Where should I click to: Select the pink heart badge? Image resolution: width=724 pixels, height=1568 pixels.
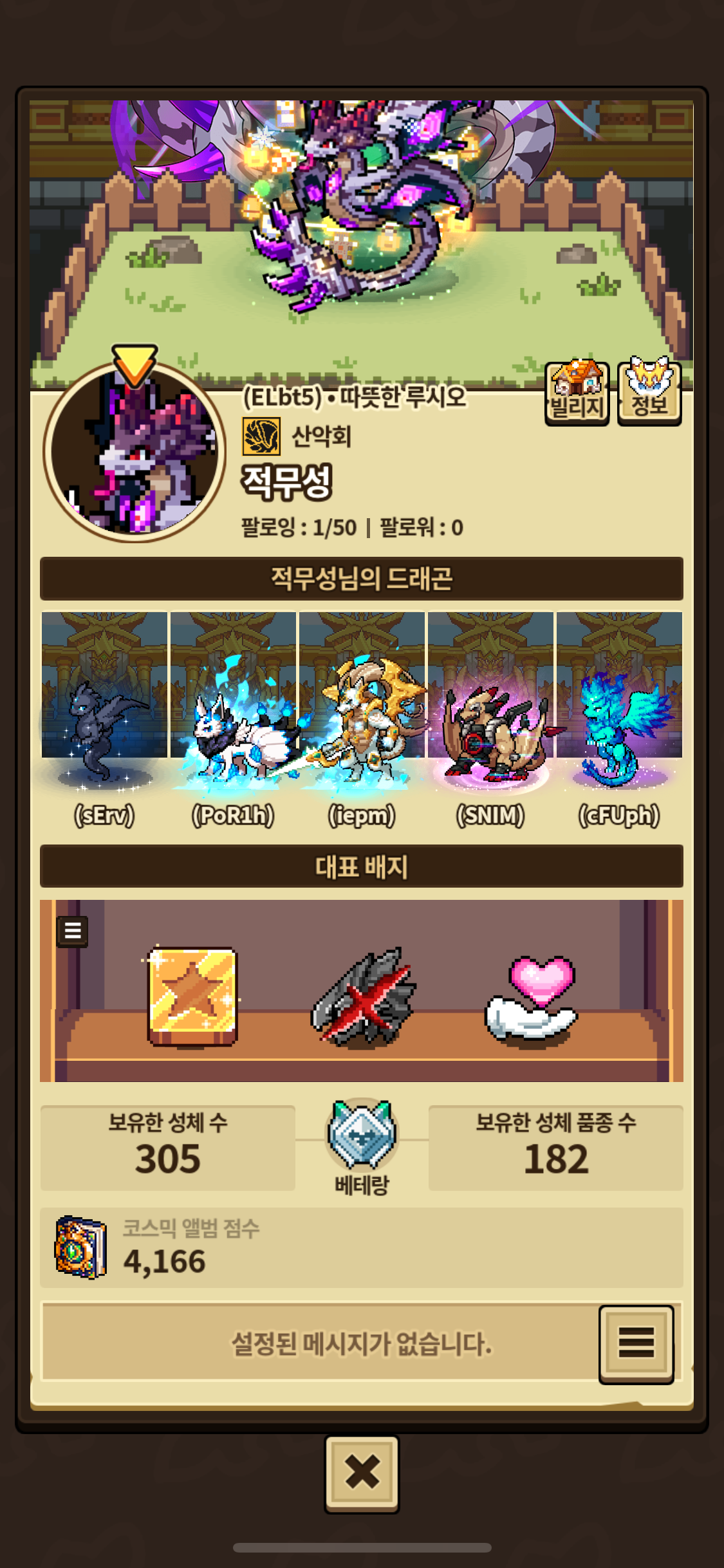coord(532,998)
